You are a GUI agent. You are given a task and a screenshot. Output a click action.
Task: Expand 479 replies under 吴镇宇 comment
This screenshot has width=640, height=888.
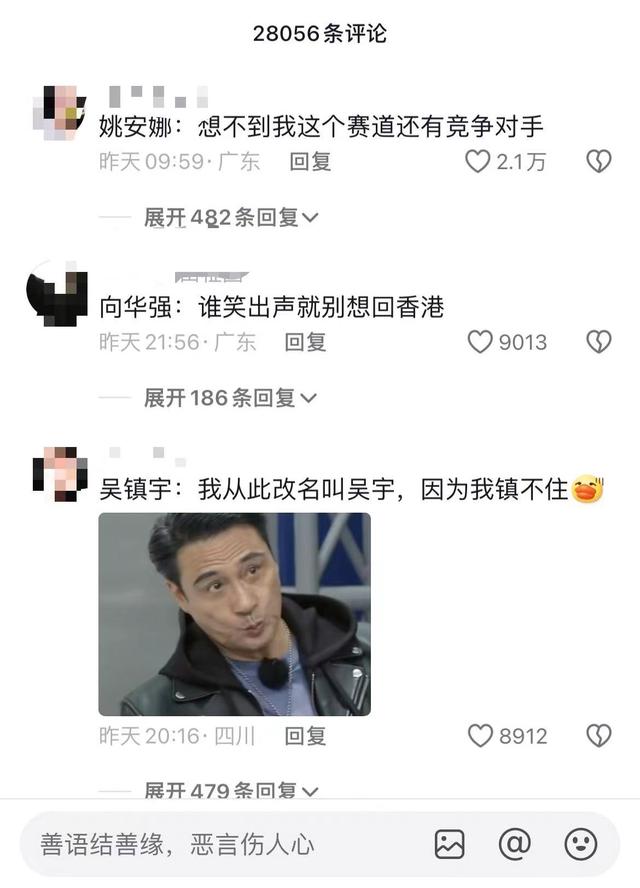pyautogui.click(x=230, y=791)
